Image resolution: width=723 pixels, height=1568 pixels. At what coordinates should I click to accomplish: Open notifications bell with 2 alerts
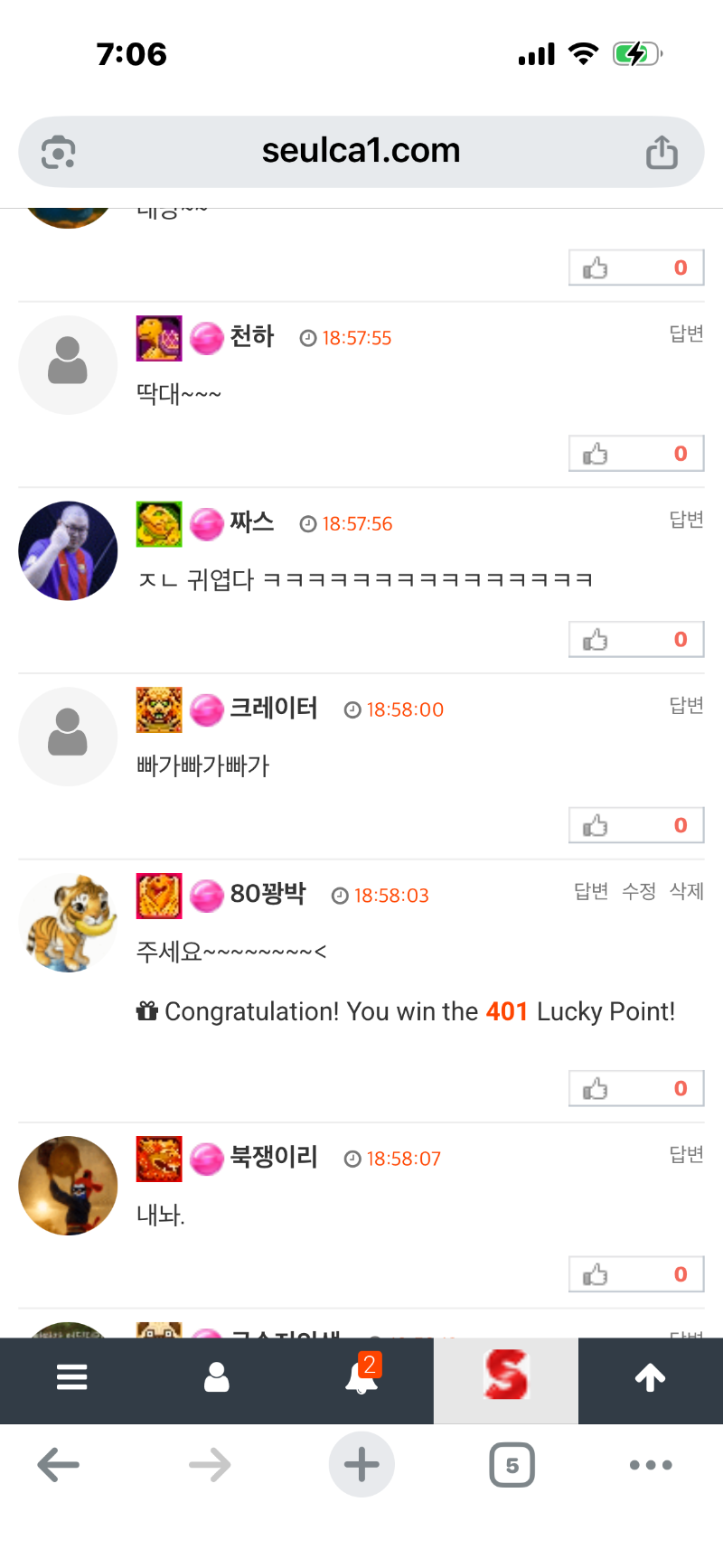[361, 1377]
